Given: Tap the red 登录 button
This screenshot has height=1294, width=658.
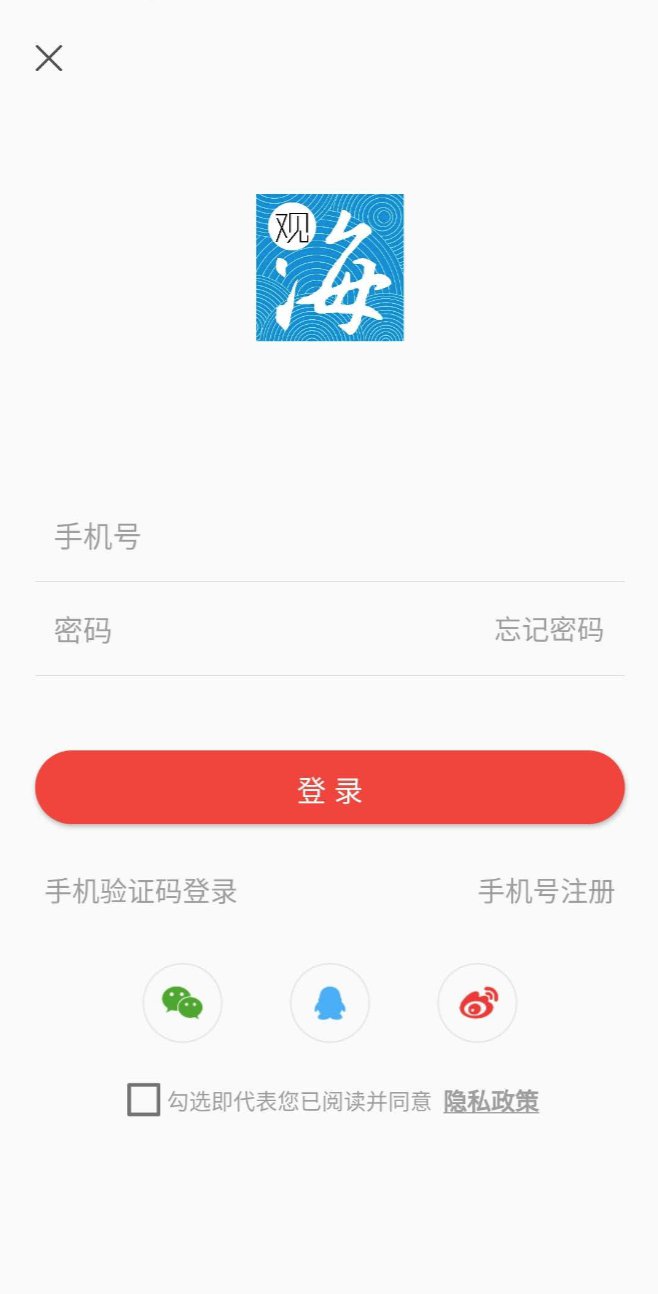Looking at the screenshot, I should pyautogui.click(x=330, y=787).
